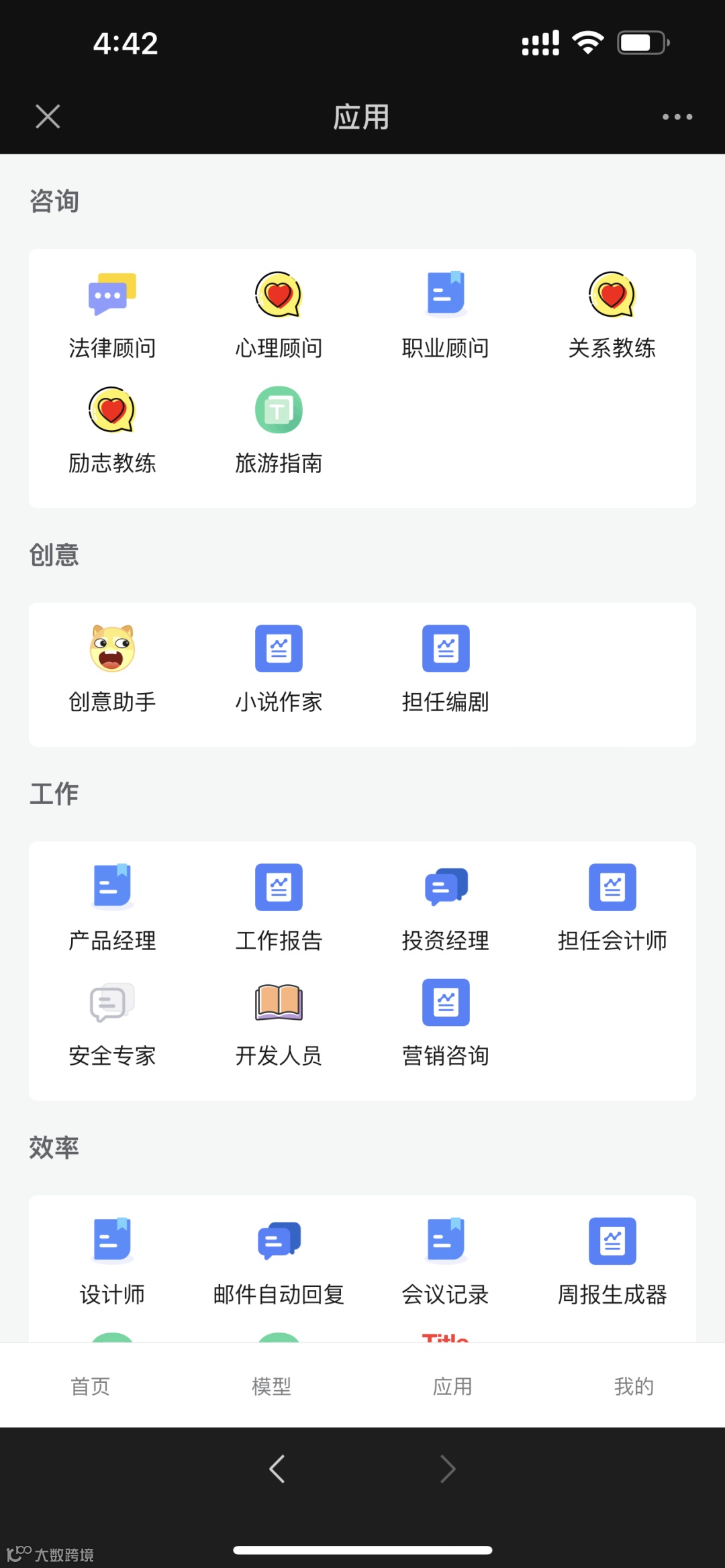Open 创意助手
Image resolution: width=725 pixels, height=1568 pixels.
click(x=112, y=670)
